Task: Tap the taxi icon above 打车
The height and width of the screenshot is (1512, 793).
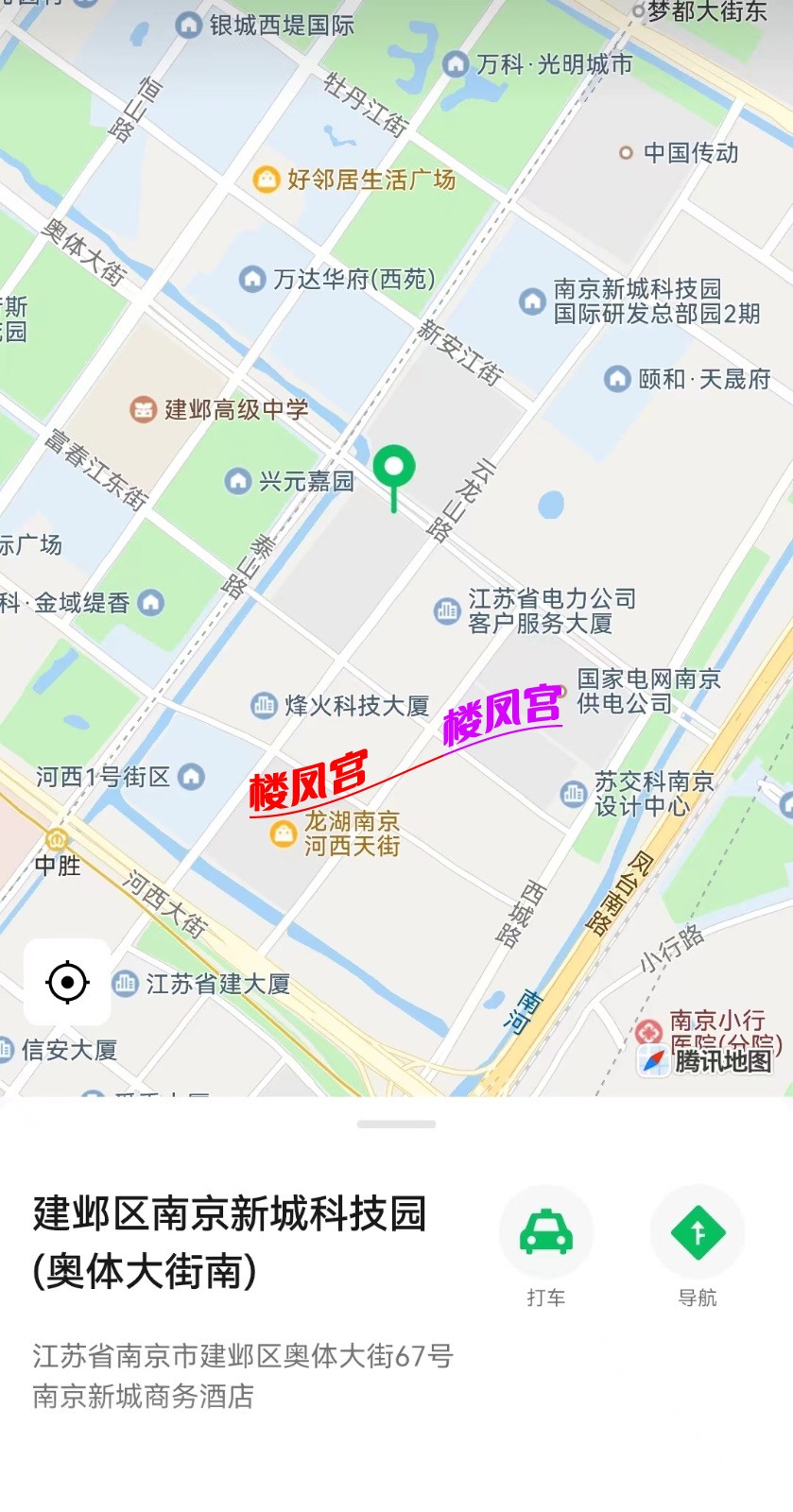Action: pyautogui.click(x=546, y=1231)
